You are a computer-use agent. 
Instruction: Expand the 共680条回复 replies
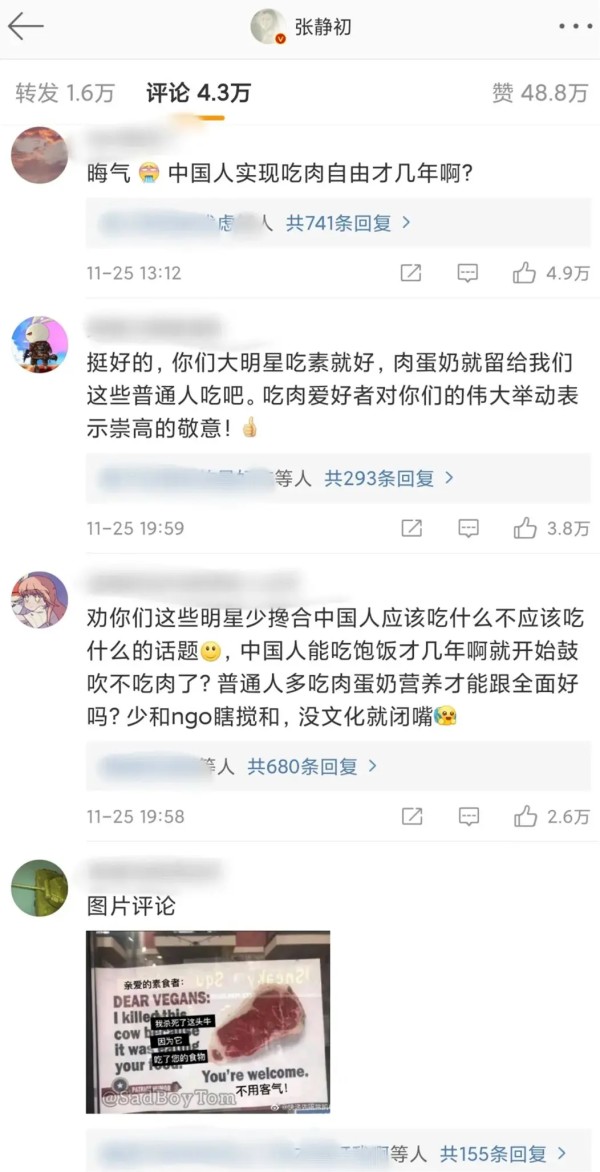pos(312,767)
